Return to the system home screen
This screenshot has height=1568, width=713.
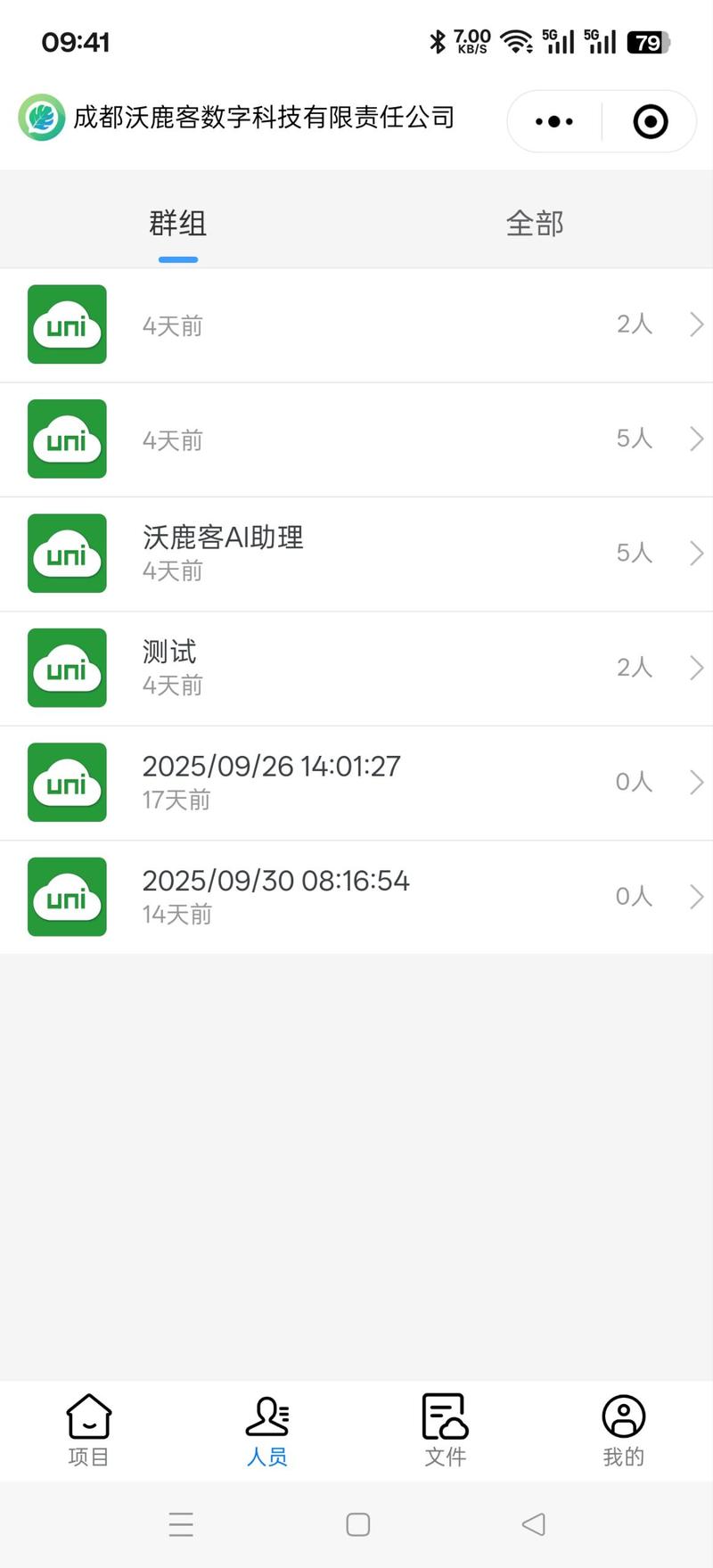point(358,1524)
